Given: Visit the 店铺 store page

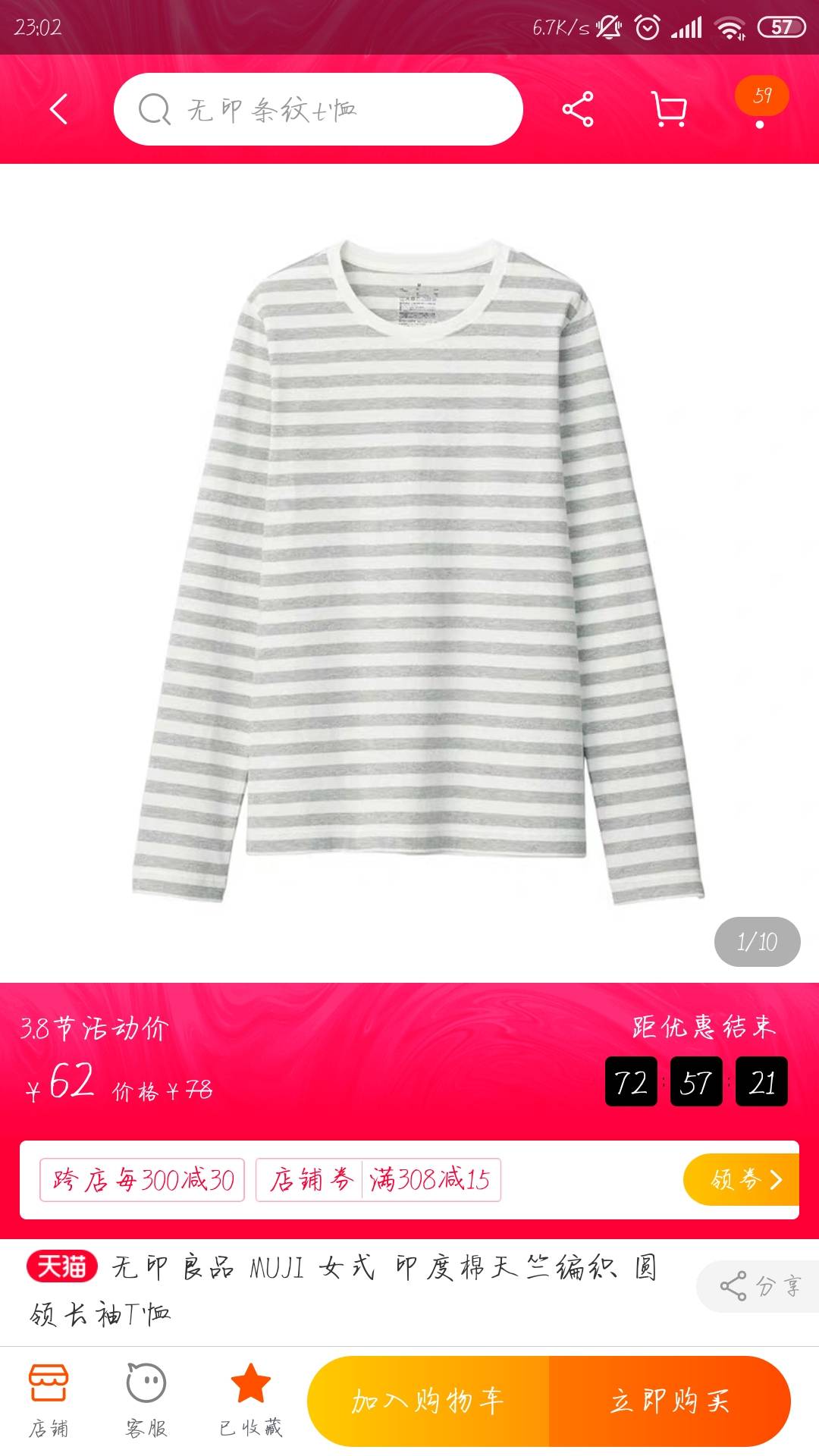Looking at the screenshot, I should [49, 1400].
